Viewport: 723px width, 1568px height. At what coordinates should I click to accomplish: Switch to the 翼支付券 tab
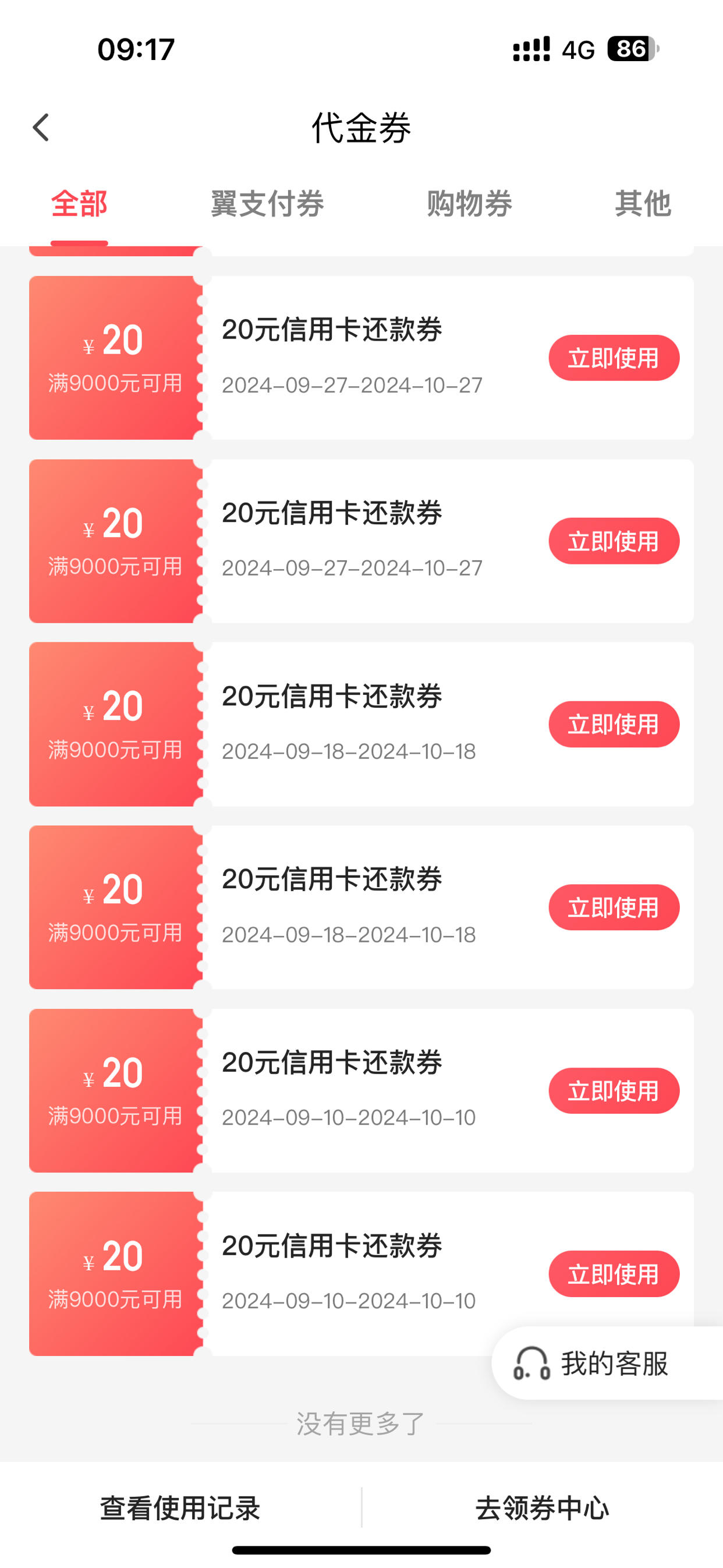267,203
